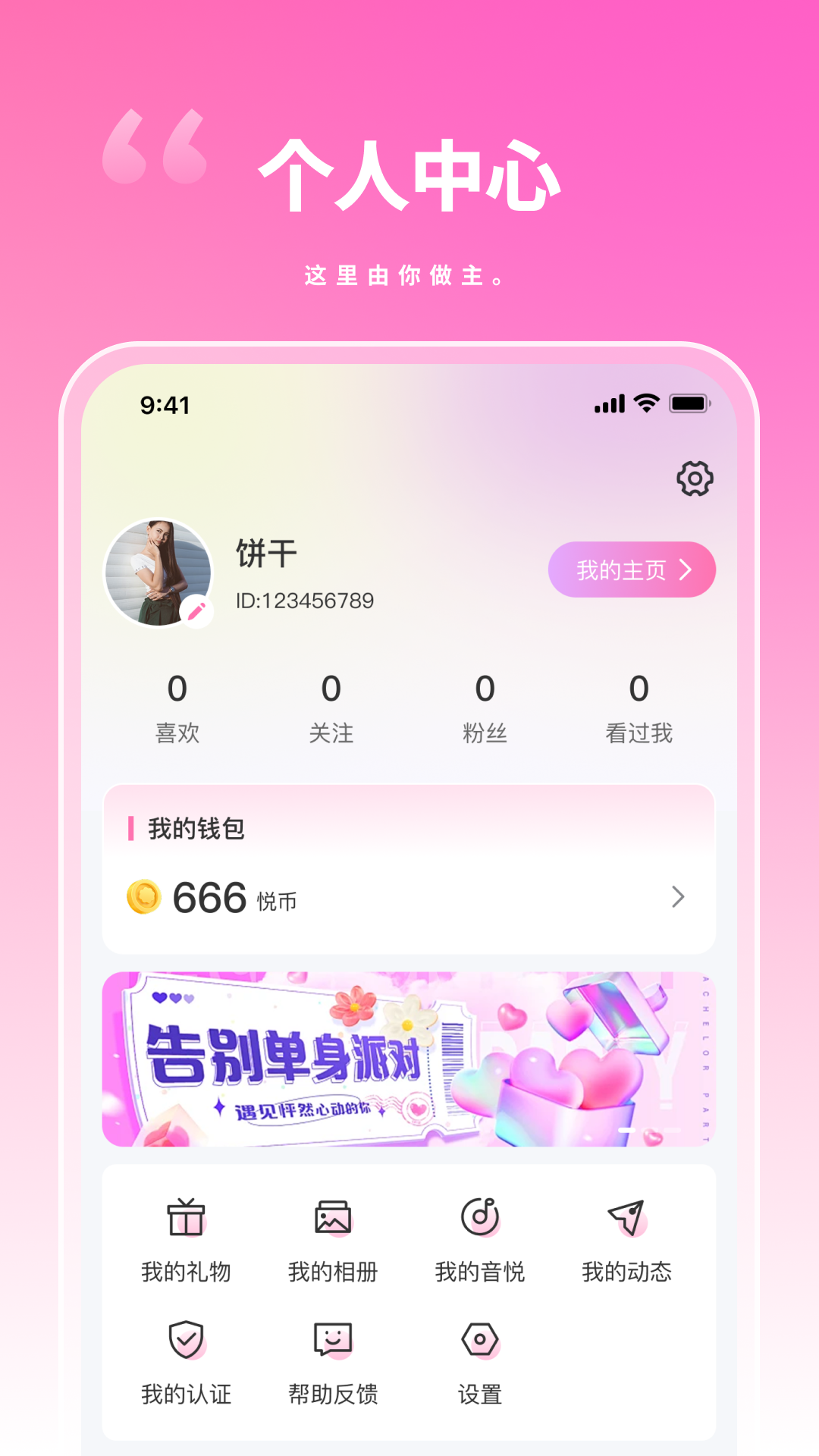
Task: Click the pencil edit badge on avatar
Action: [x=195, y=611]
